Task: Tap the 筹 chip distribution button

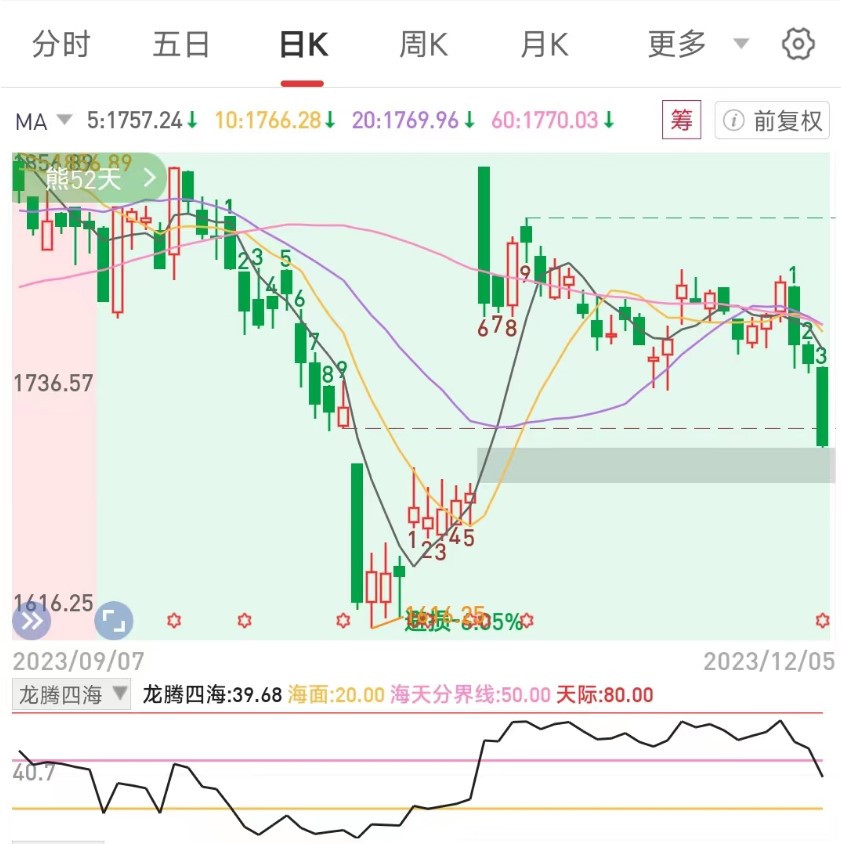Action: (x=681, y=121)
